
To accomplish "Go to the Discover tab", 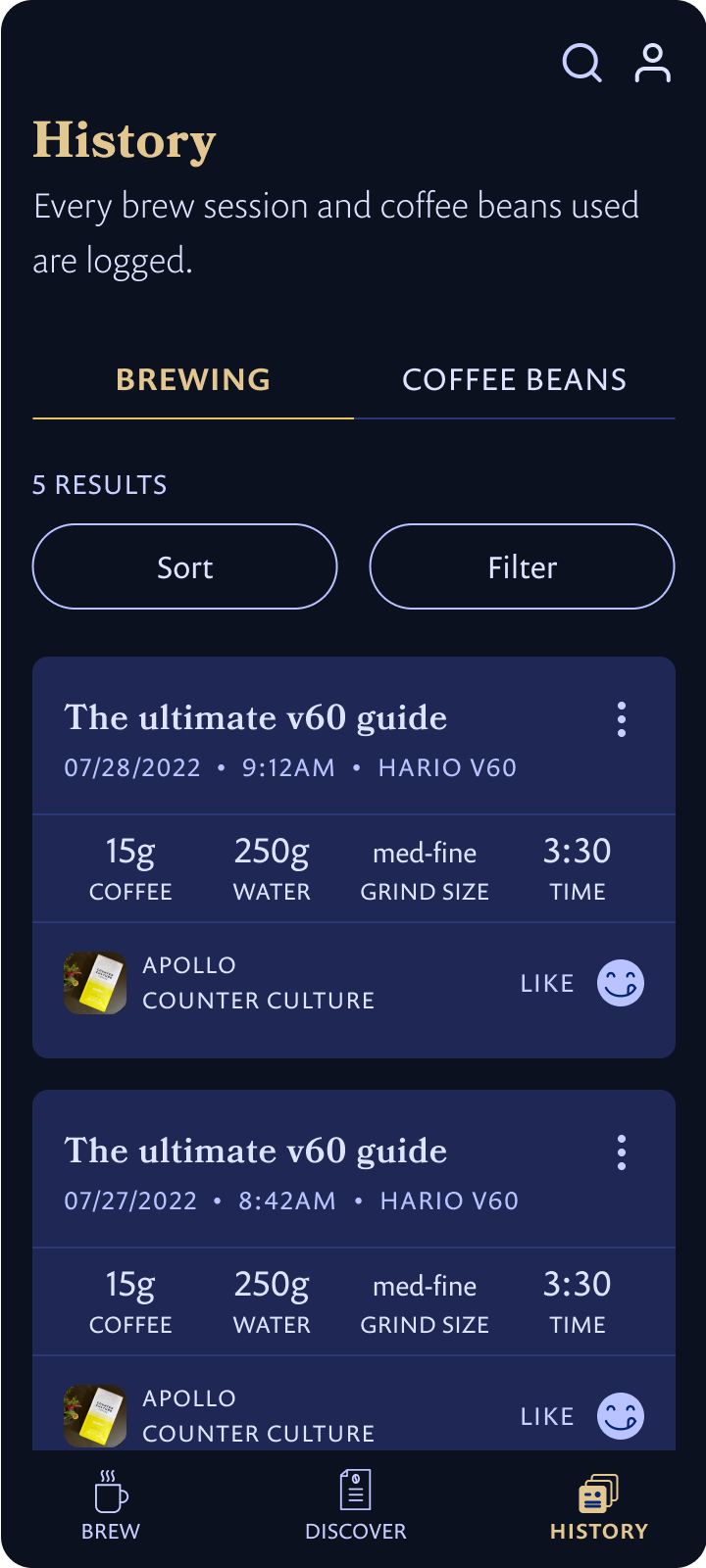I will coord(355,1505).
